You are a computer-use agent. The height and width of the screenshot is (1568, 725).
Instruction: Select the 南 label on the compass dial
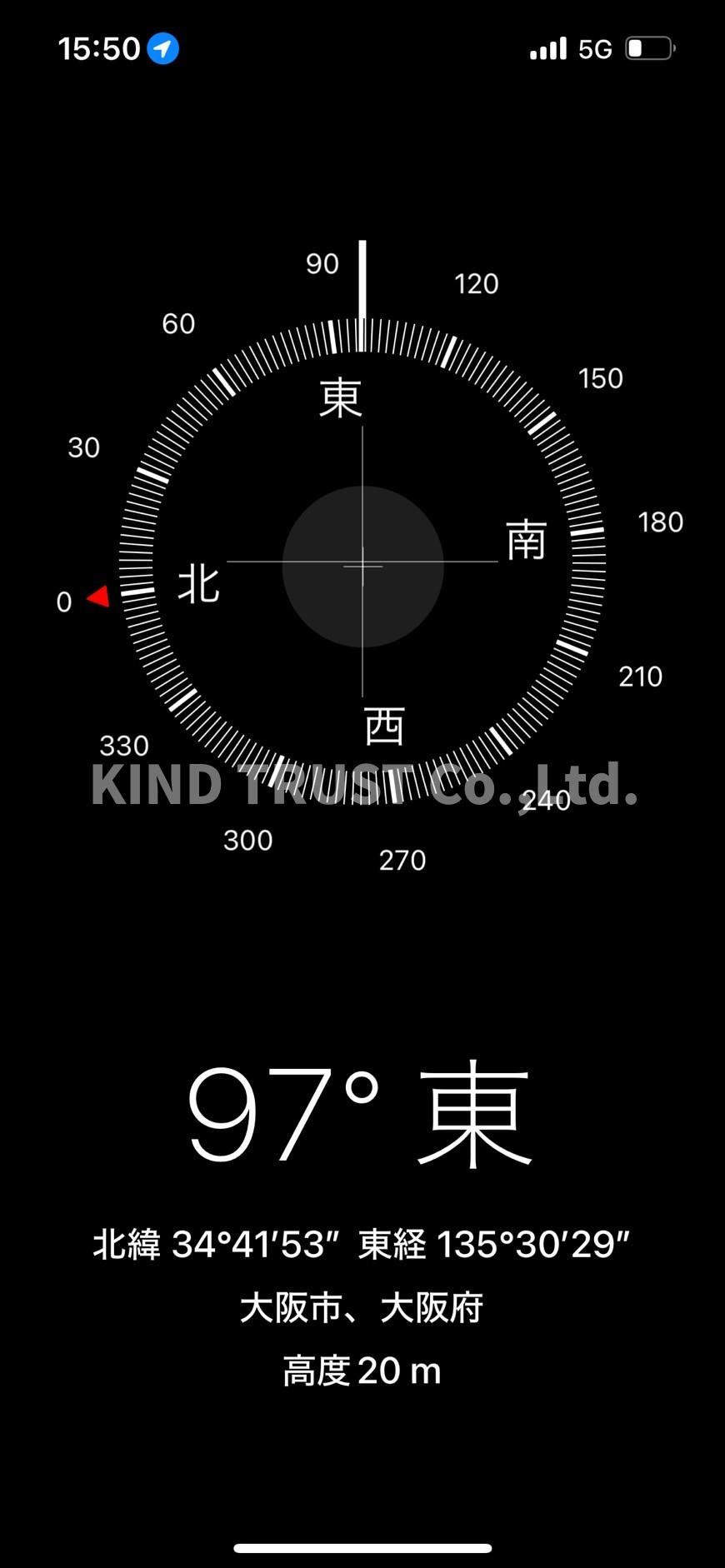pos(527,540)
